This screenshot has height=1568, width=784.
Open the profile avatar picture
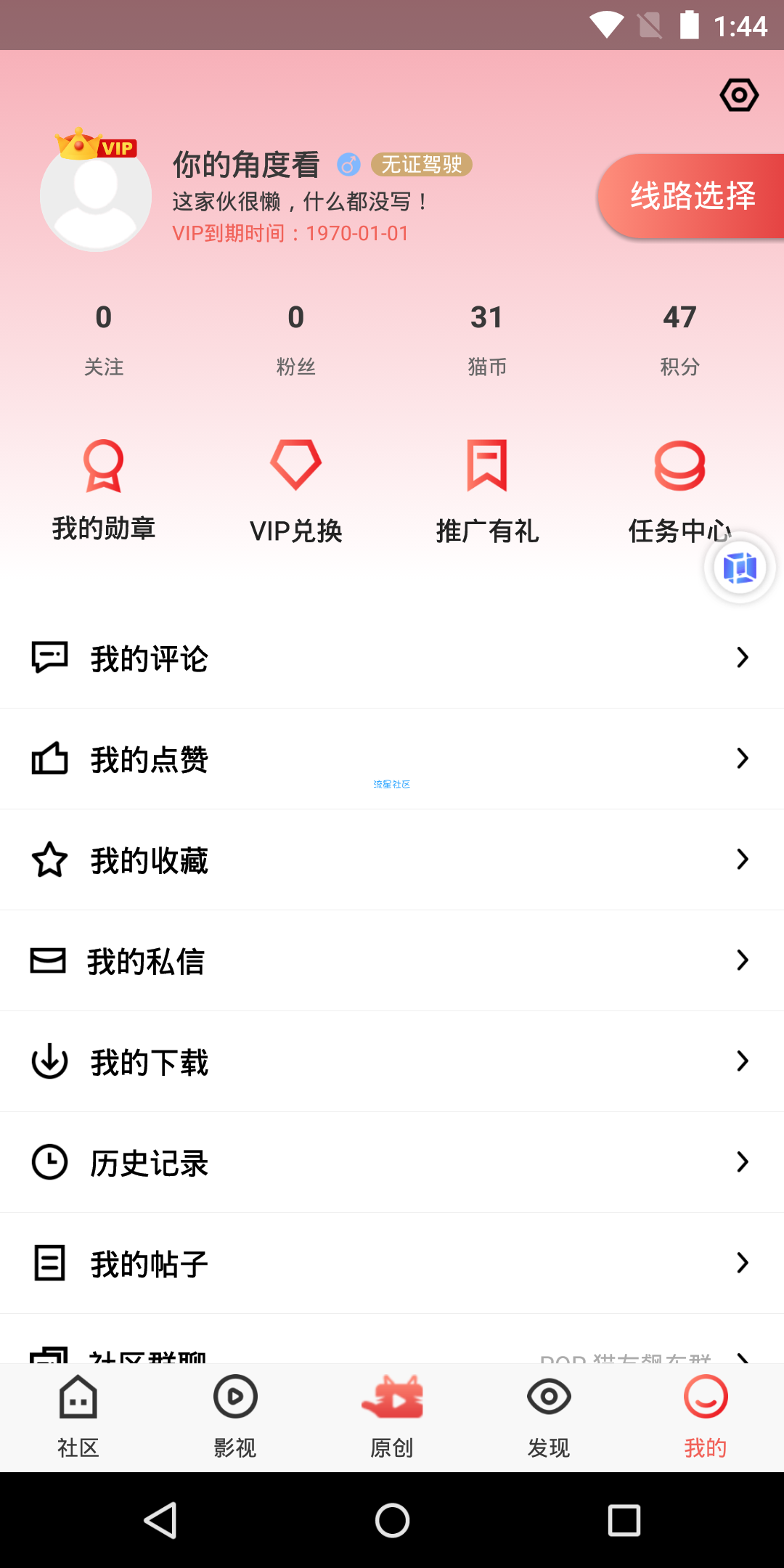click(x=96, y=196)
